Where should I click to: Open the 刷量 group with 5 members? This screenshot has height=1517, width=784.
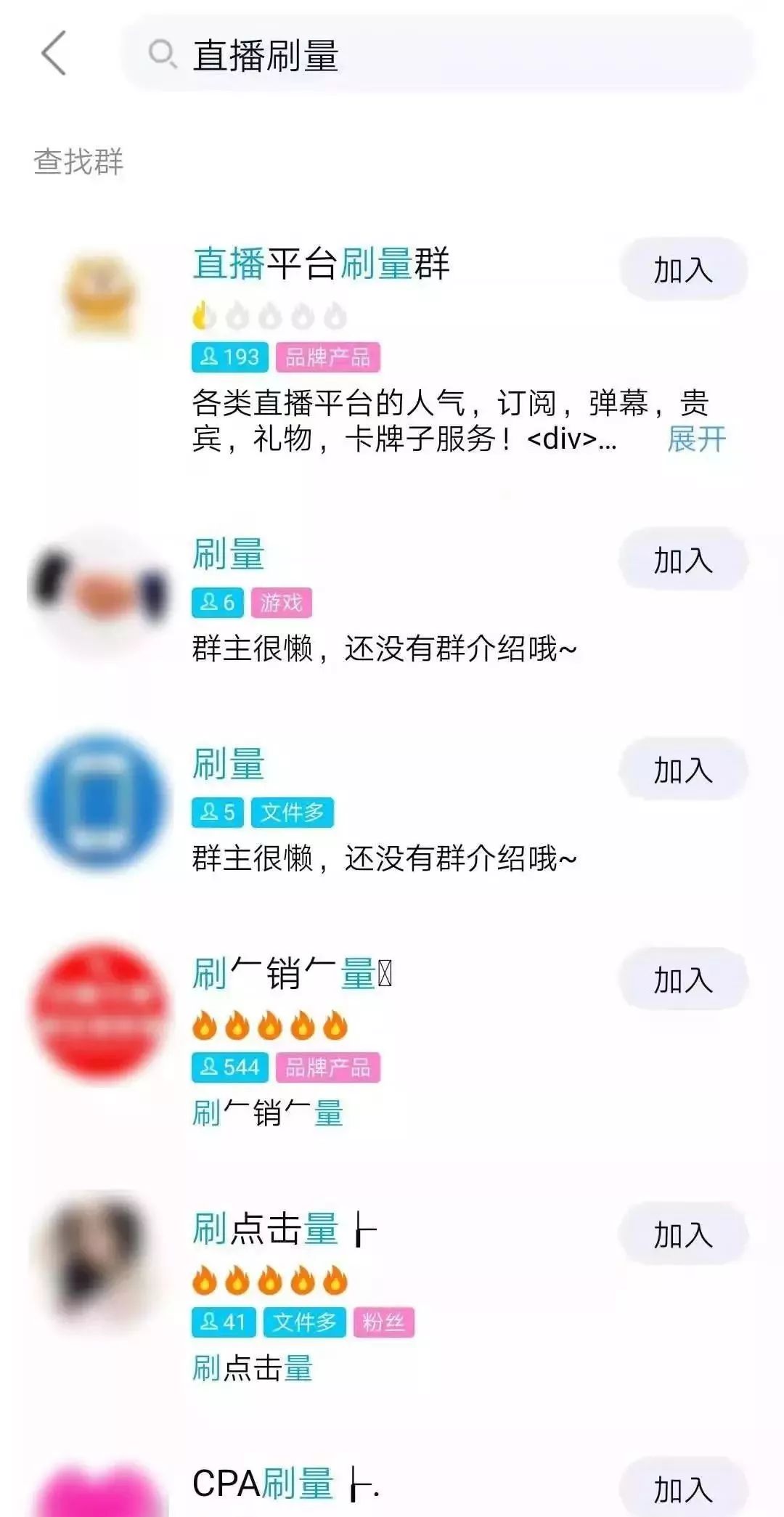tap(229, 765)
